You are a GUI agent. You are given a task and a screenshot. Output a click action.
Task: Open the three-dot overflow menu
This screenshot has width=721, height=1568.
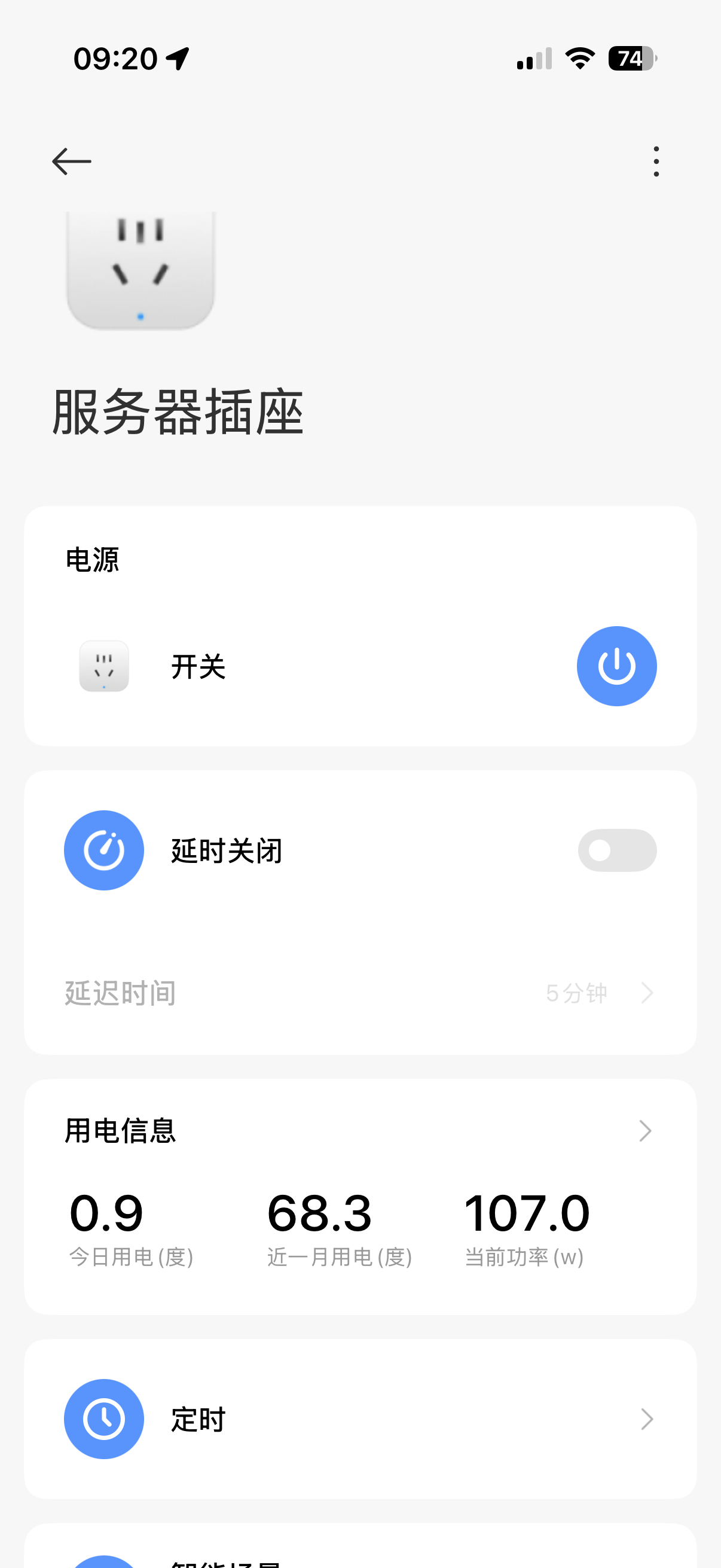656,161
